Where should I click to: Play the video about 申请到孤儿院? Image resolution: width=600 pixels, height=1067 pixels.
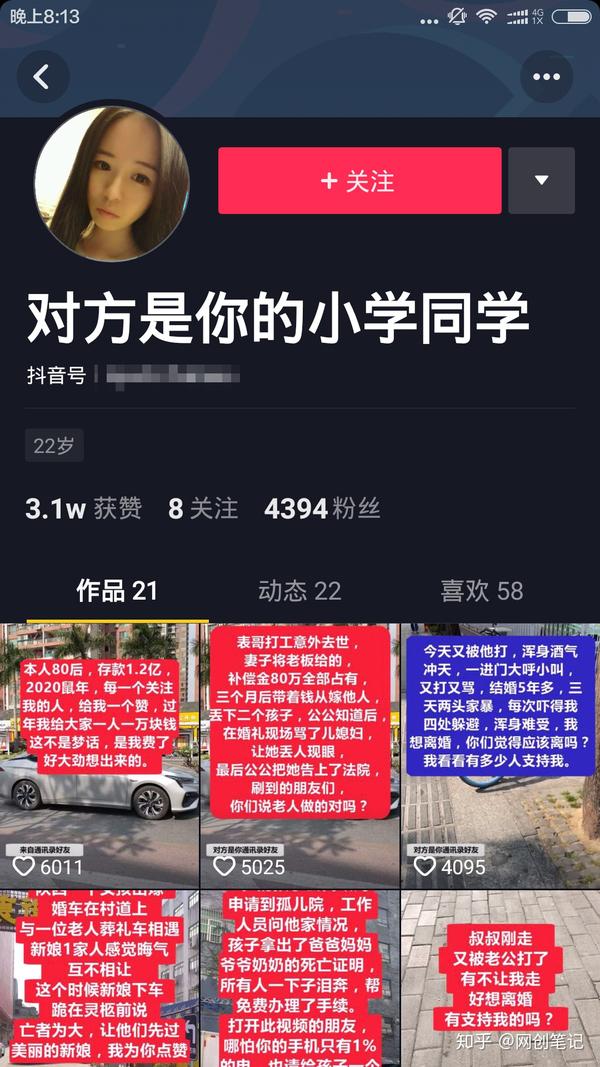(300, 978)
